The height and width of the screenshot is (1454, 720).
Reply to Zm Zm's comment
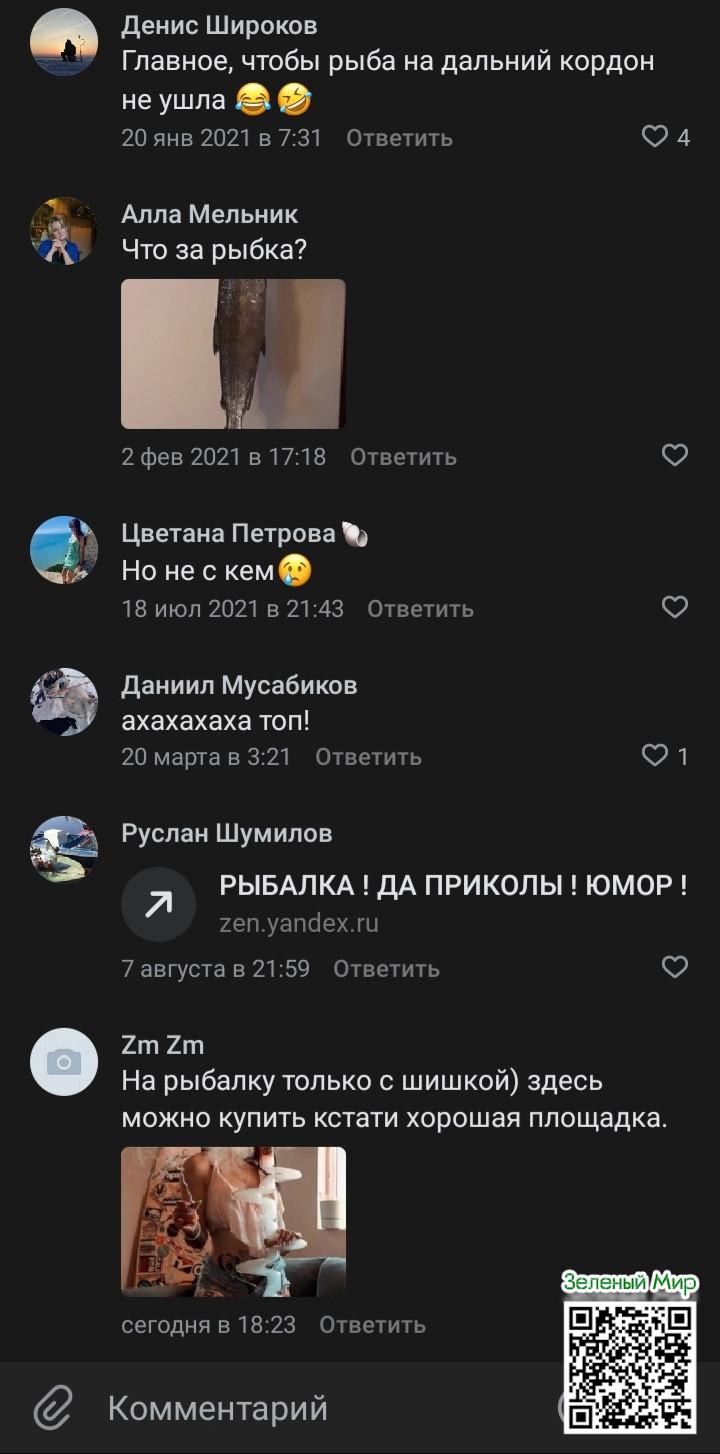tap(372, 1325)
